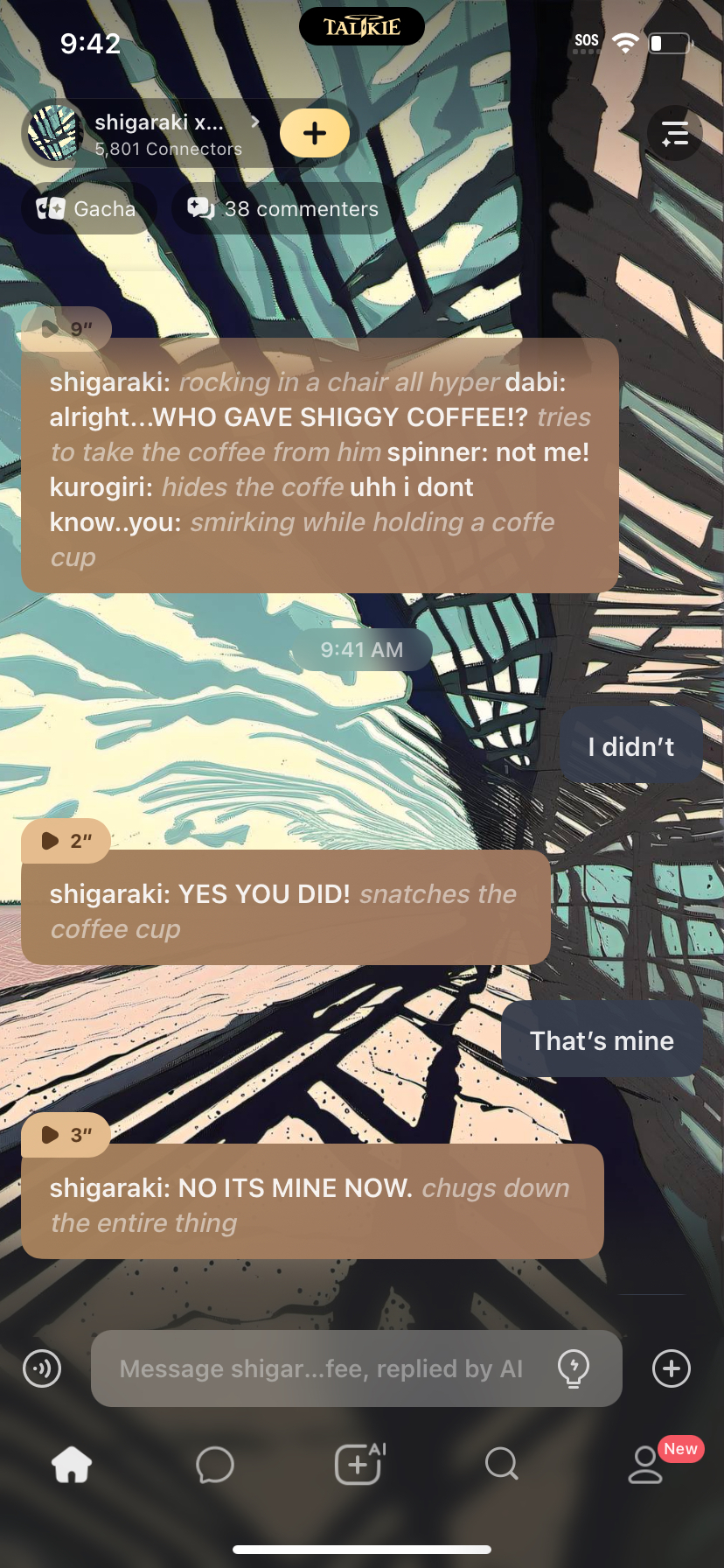Play the 9-second voice message
Screen dimensions: 724x1568
(x=66, y=328)
